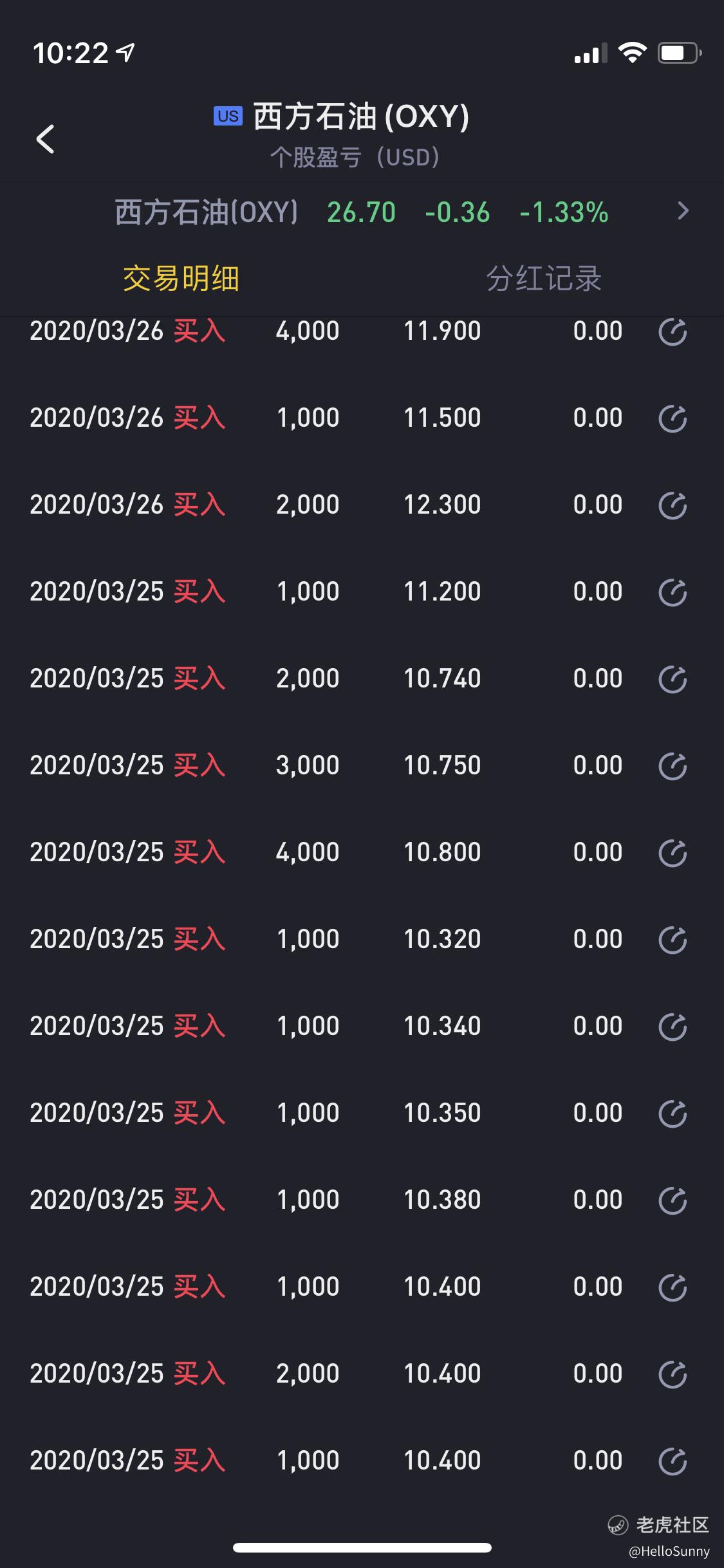Tap share icon for the 10.750 trade
Viewport: 724px width, 1568px height.
[x=673, y=767]
